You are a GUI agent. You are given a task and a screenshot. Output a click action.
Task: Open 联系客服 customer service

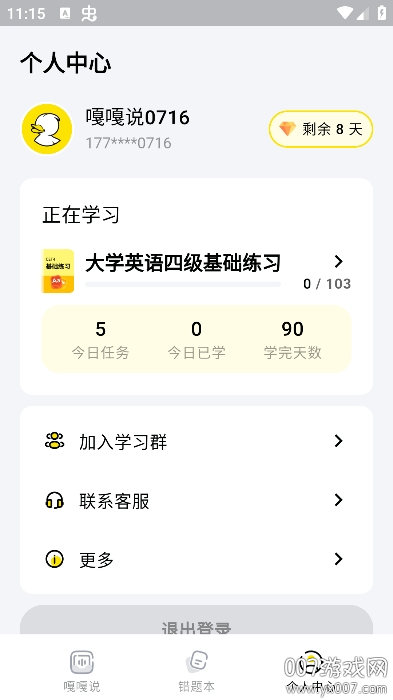(x=196, y=500)
